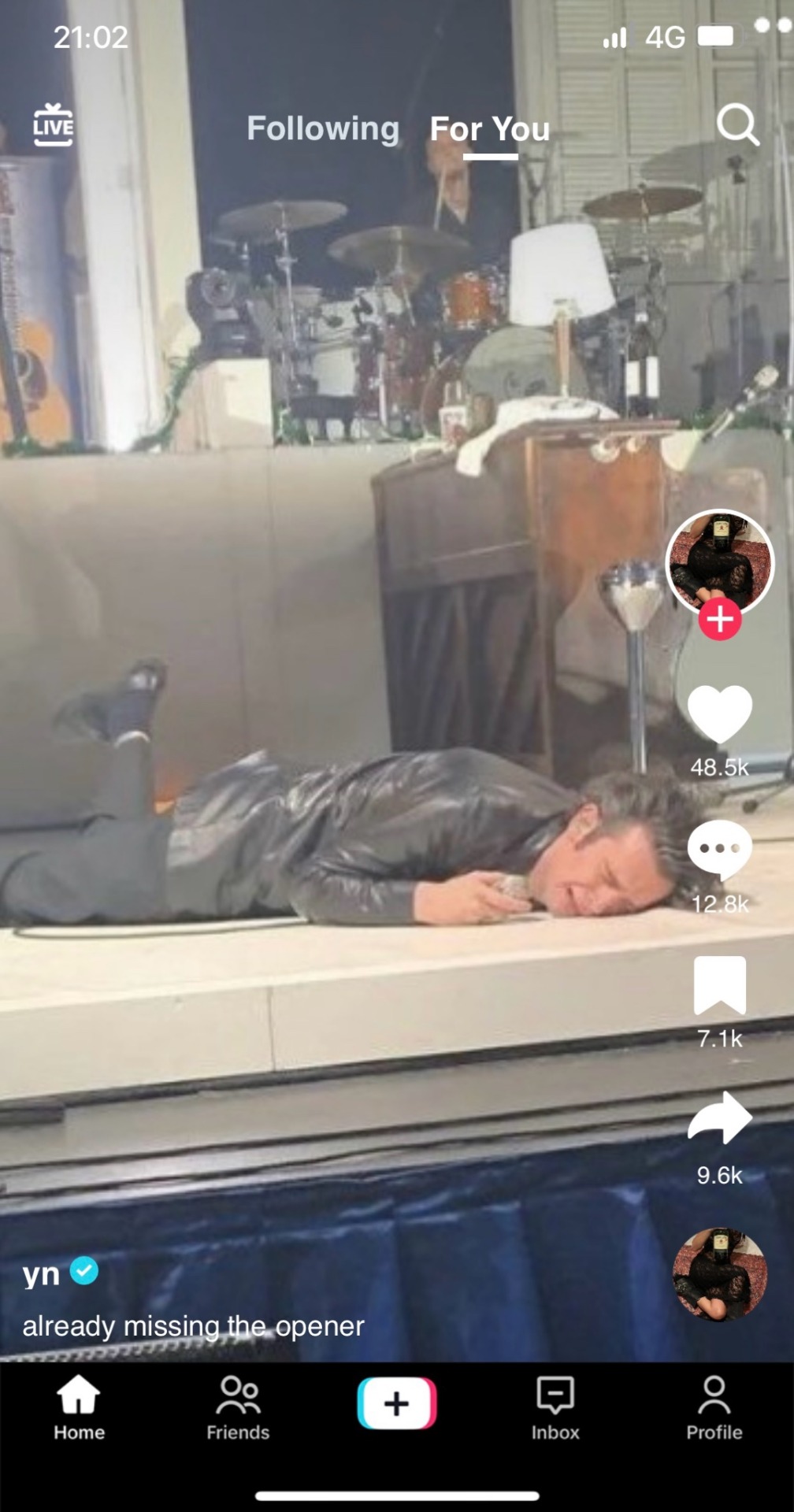Open the comments bubble
794x1512 pixels.
click(x=719, y=850)
